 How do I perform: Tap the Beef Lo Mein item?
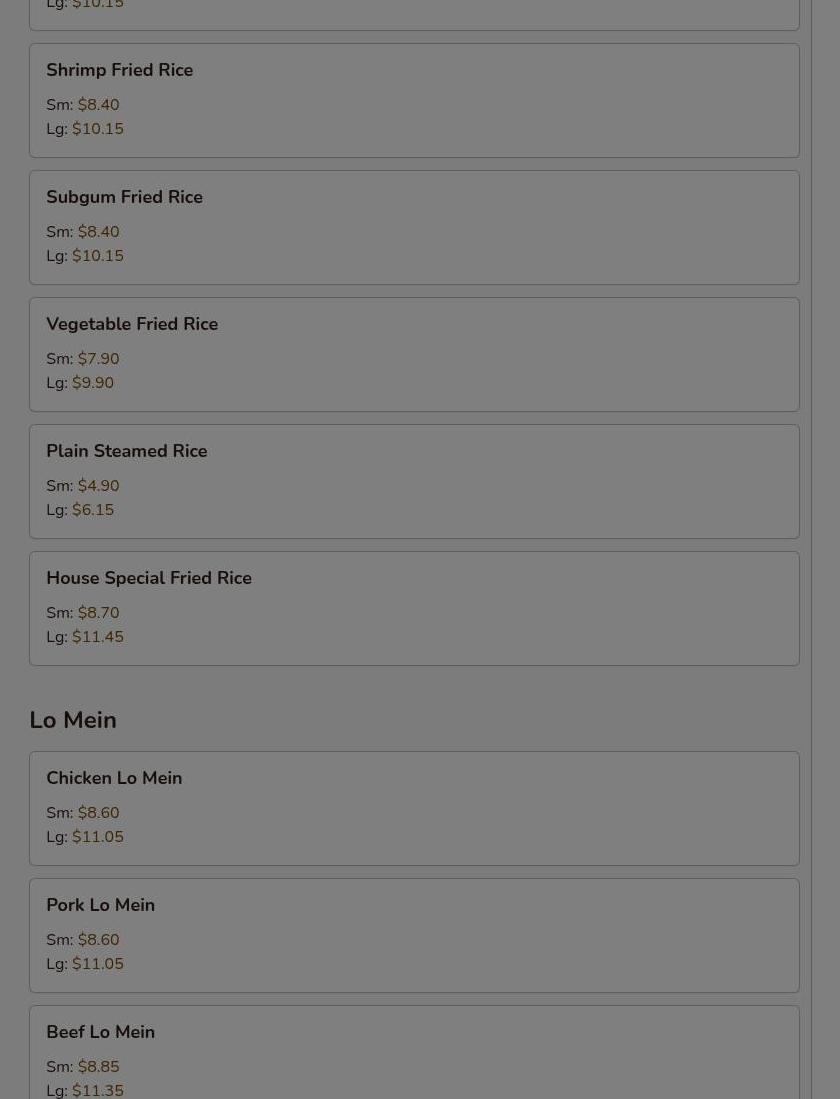414,1055
